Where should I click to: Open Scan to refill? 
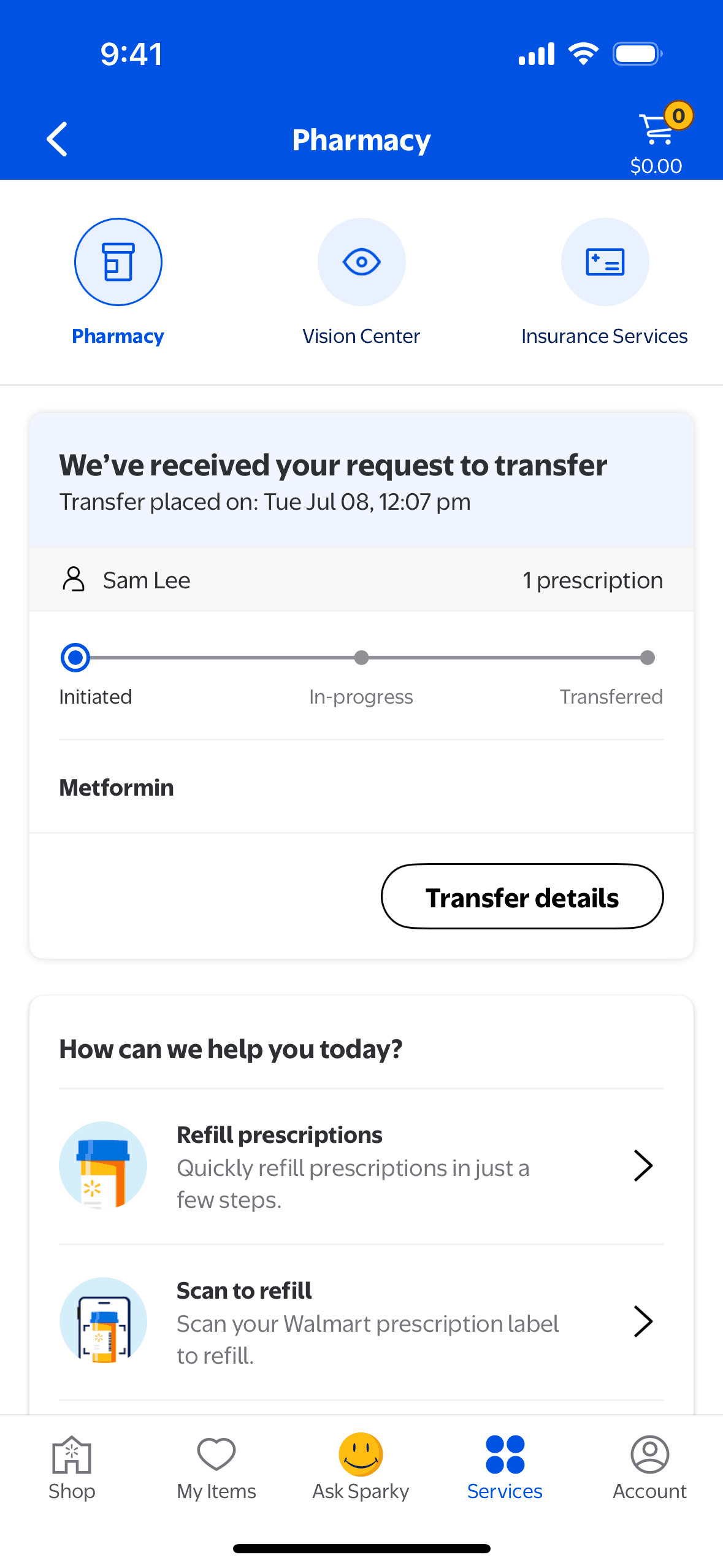361,1322
